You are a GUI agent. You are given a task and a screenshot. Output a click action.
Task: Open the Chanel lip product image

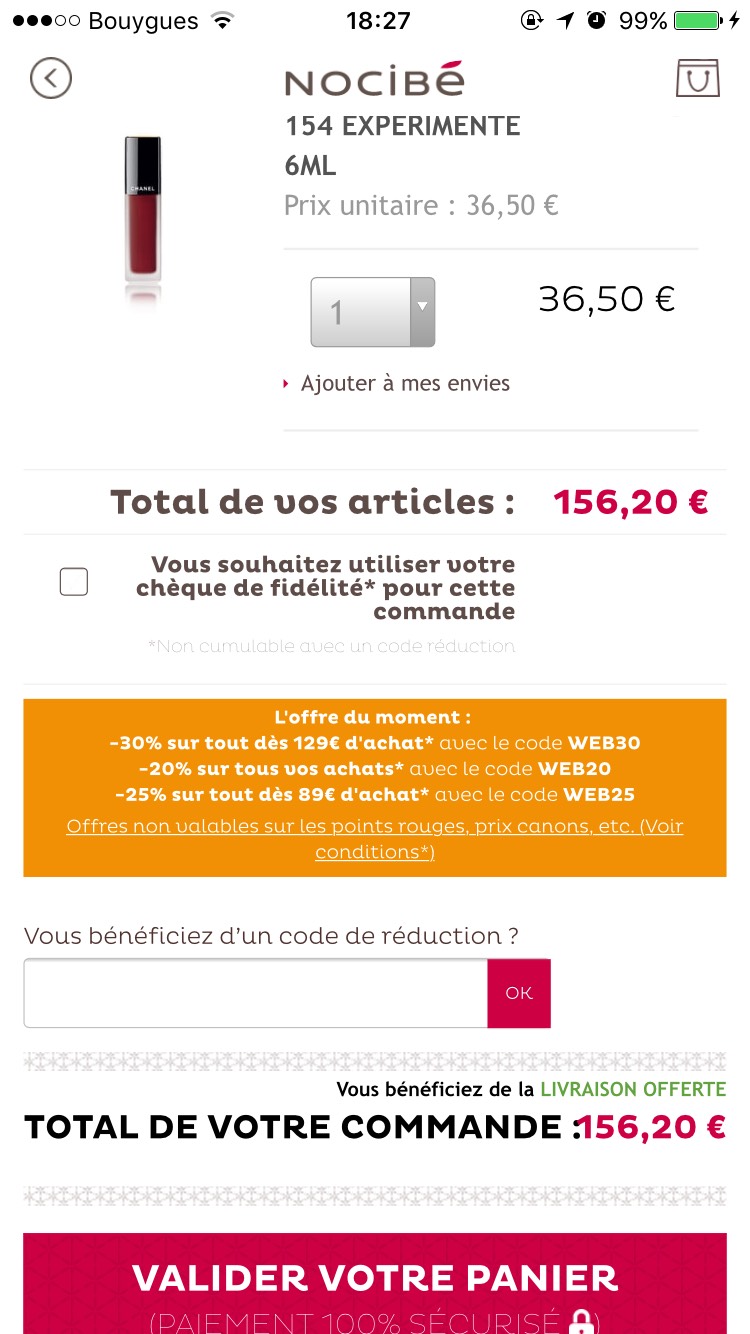pos(143,215)
